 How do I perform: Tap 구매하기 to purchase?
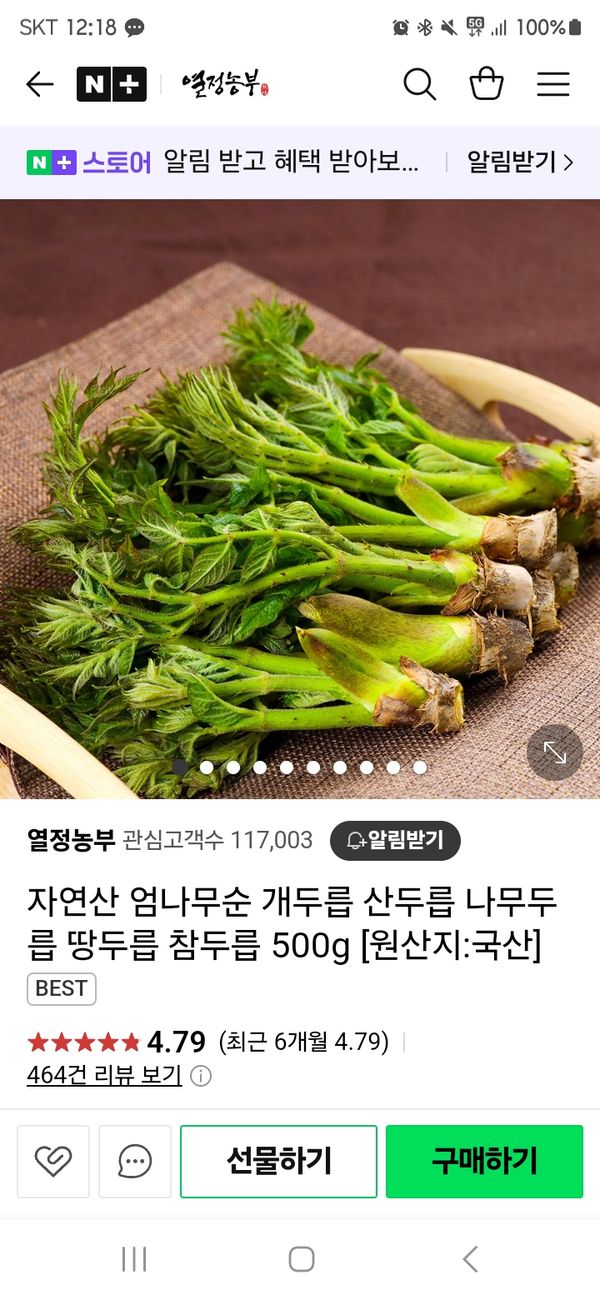click(x=484, y=1161)
